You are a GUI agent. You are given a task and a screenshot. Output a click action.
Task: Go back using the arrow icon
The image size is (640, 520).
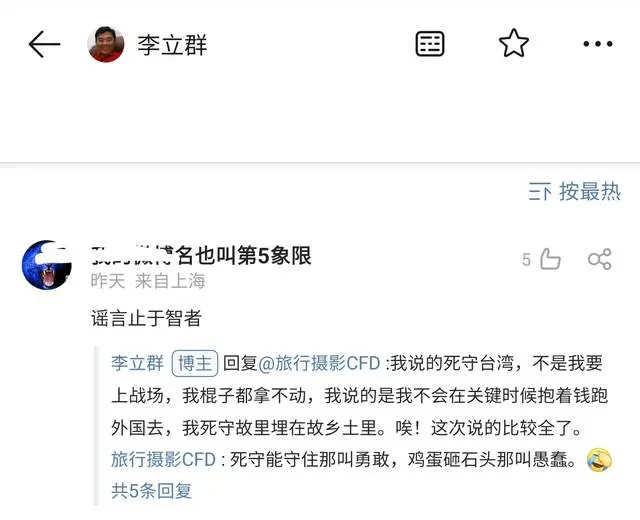tap(44, 44)
